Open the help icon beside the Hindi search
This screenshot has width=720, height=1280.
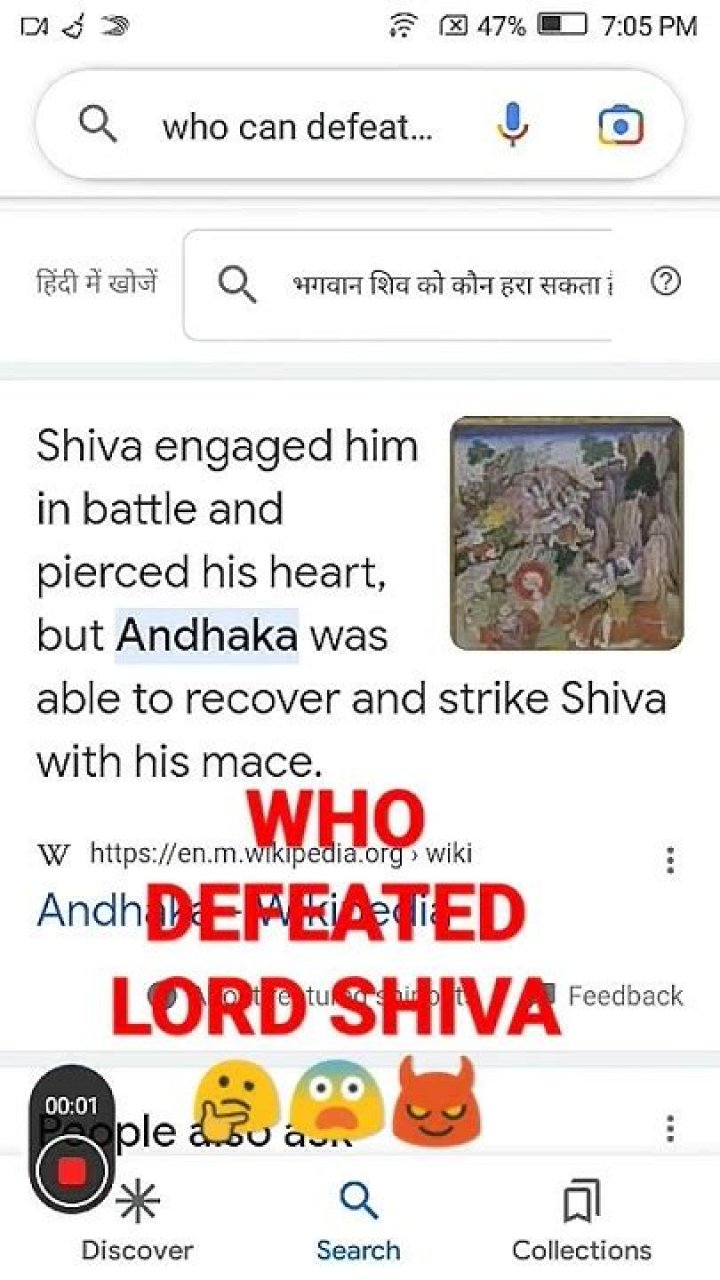tap(666, 283)
